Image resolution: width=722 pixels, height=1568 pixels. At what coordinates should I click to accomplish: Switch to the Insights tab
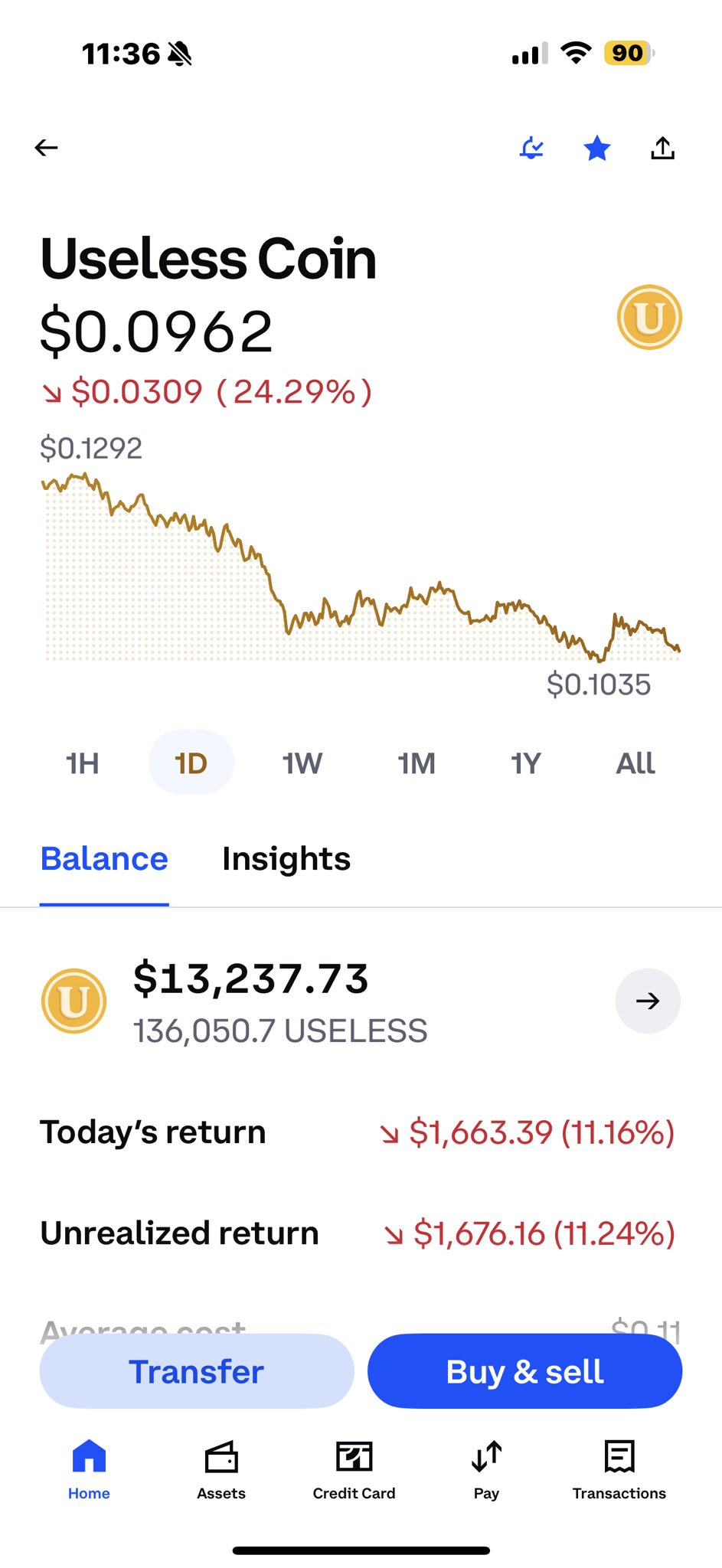click(x=286, y=859)
